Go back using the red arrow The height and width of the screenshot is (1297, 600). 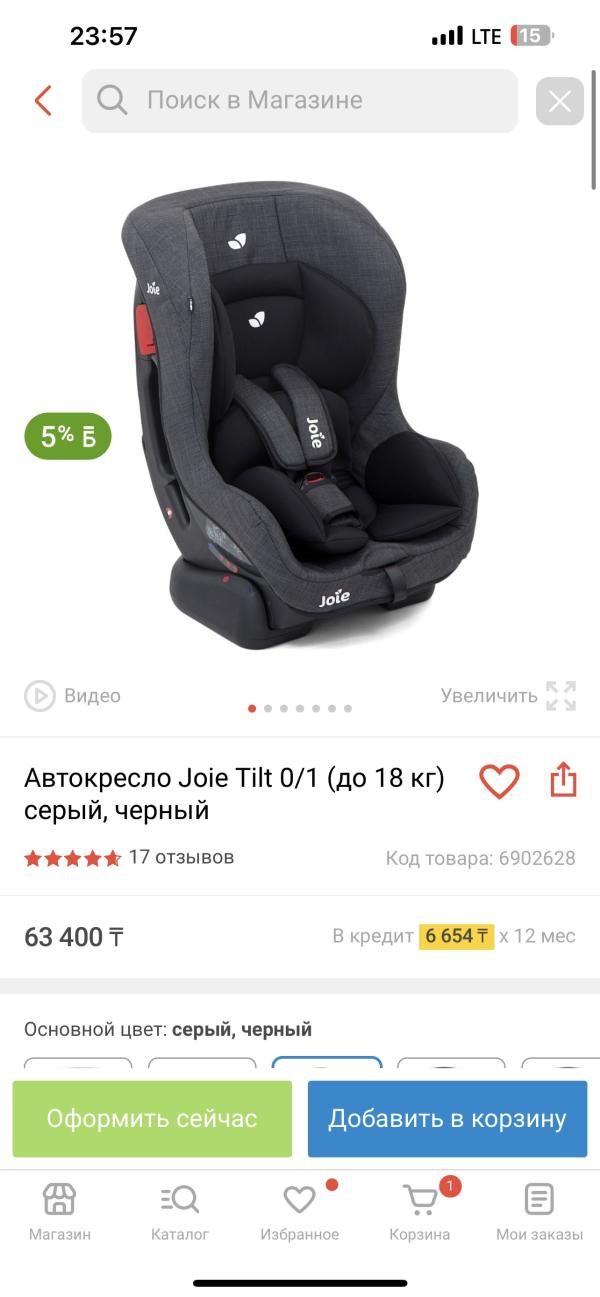(43, 100)
